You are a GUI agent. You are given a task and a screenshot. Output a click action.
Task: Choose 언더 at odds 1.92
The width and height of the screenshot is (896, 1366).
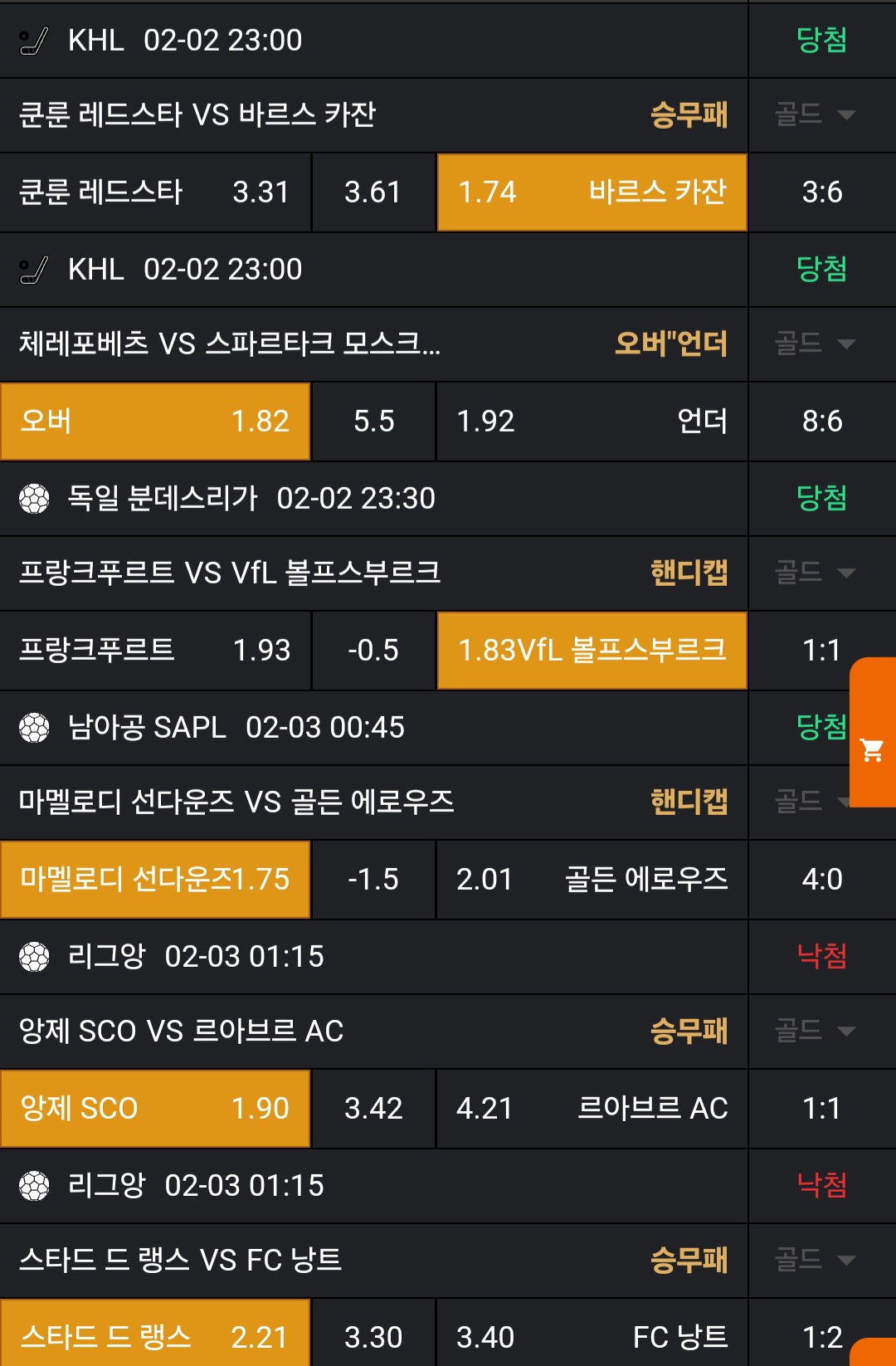tap(592, 421)
